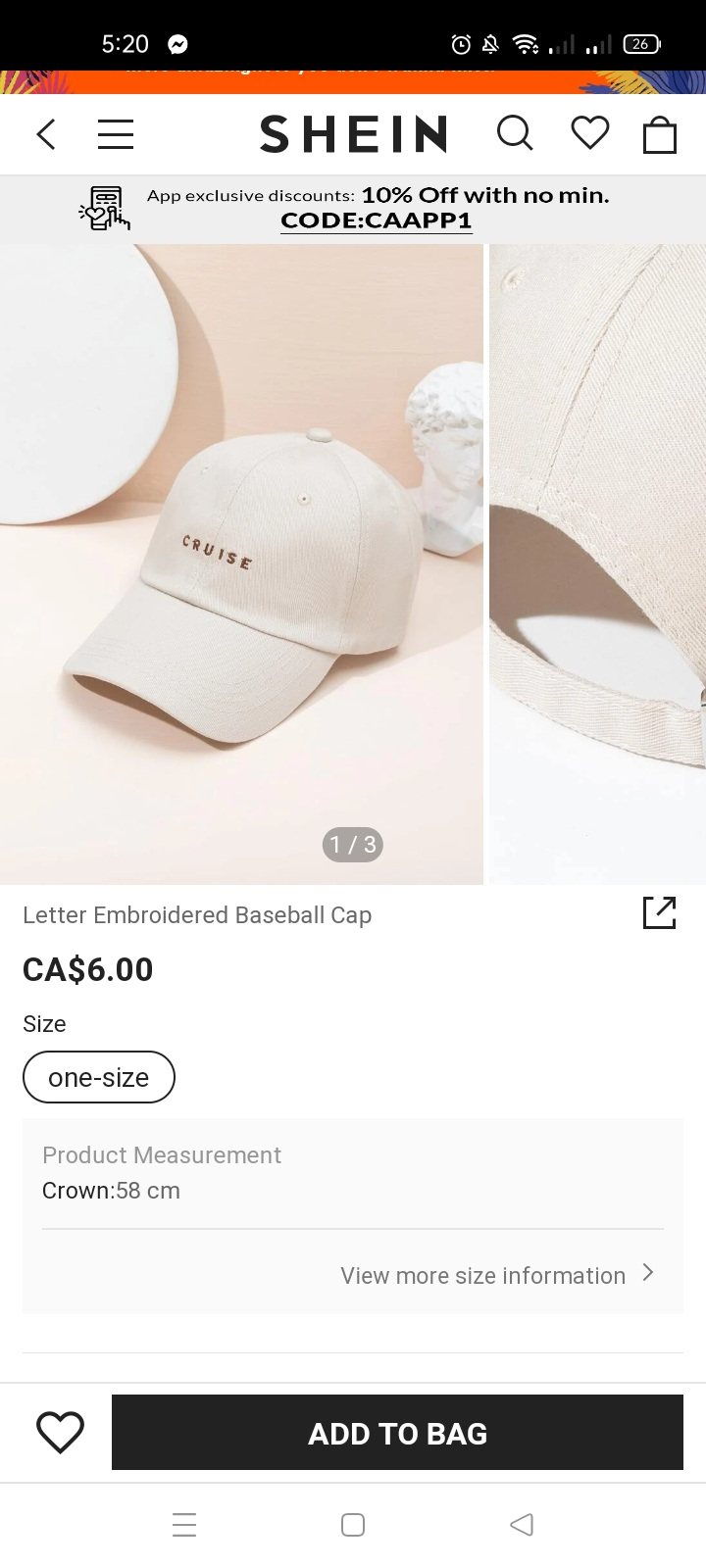This screenshot has width=706, height=1568.
Task: Open the wishlist heart in header
Action: (x=590, y=133)
